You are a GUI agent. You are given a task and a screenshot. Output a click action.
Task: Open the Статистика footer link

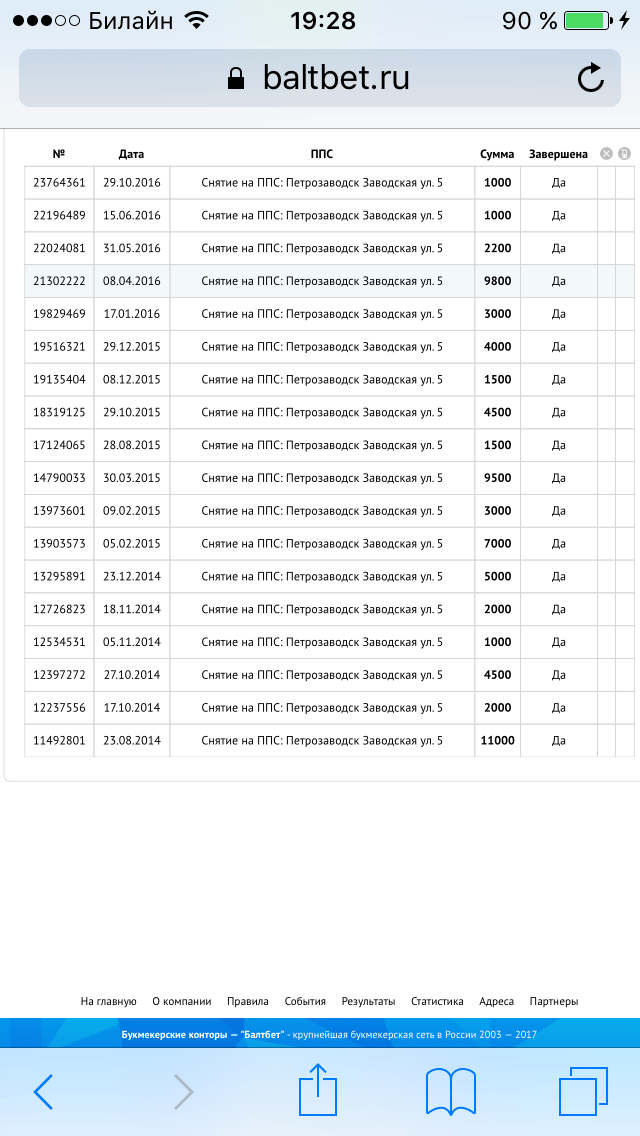437,1001
